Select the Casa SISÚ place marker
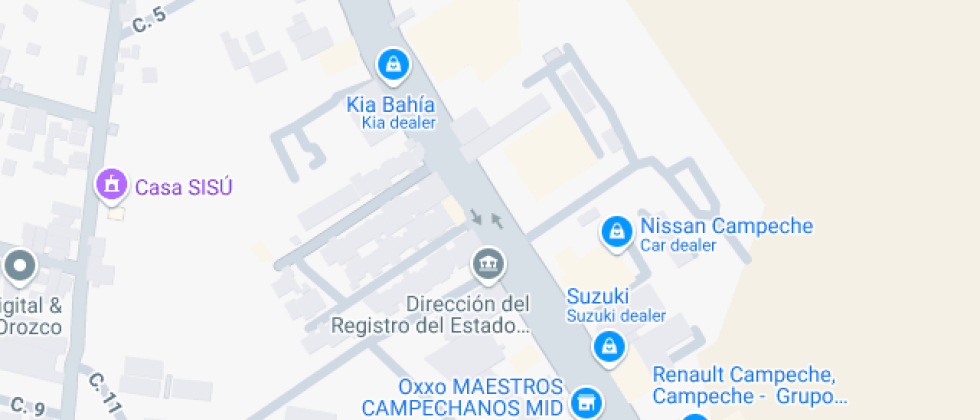This screenshot has height=420, width=980. [111, 184]
